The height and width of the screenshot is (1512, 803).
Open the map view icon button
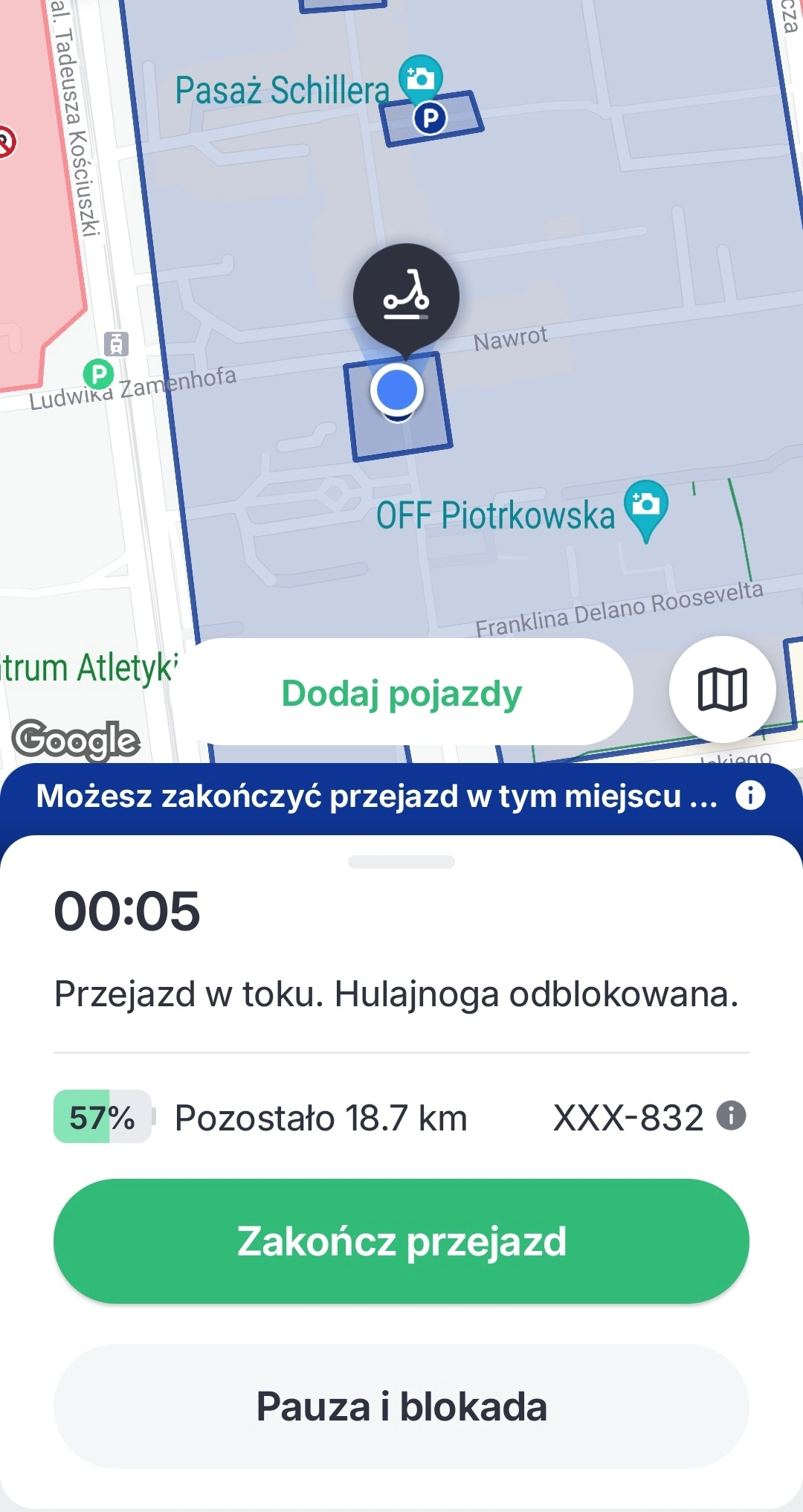click(722, 689)
